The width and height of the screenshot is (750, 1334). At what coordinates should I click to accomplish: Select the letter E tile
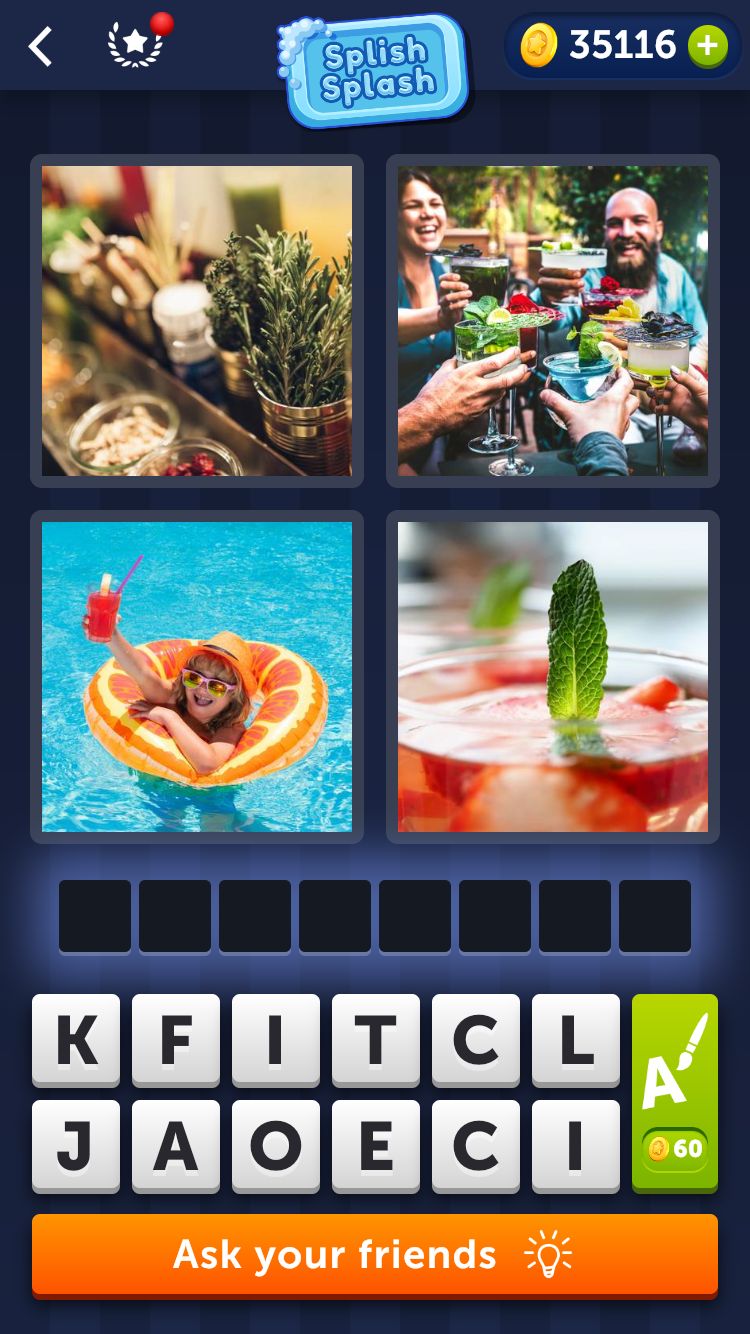coord(376,1146)
